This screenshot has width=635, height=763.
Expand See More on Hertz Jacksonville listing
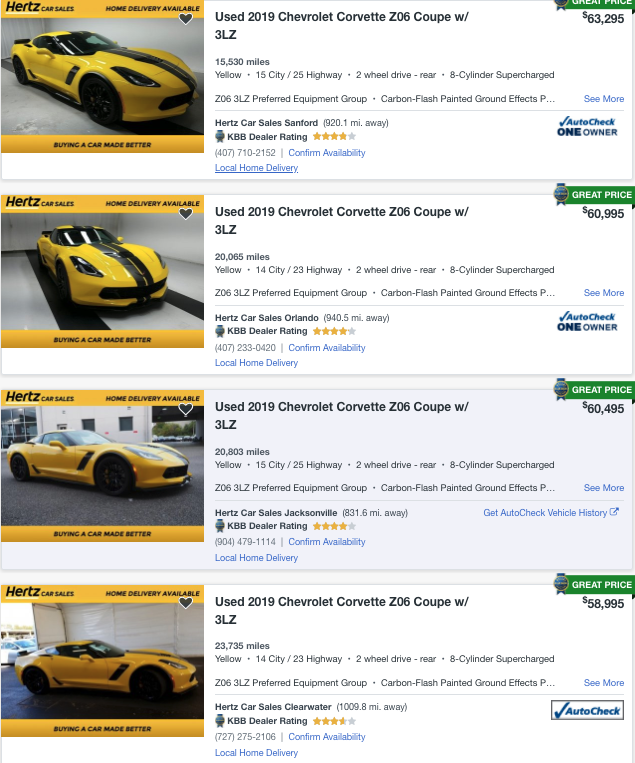pyautogui.click(x=603, y=488)
